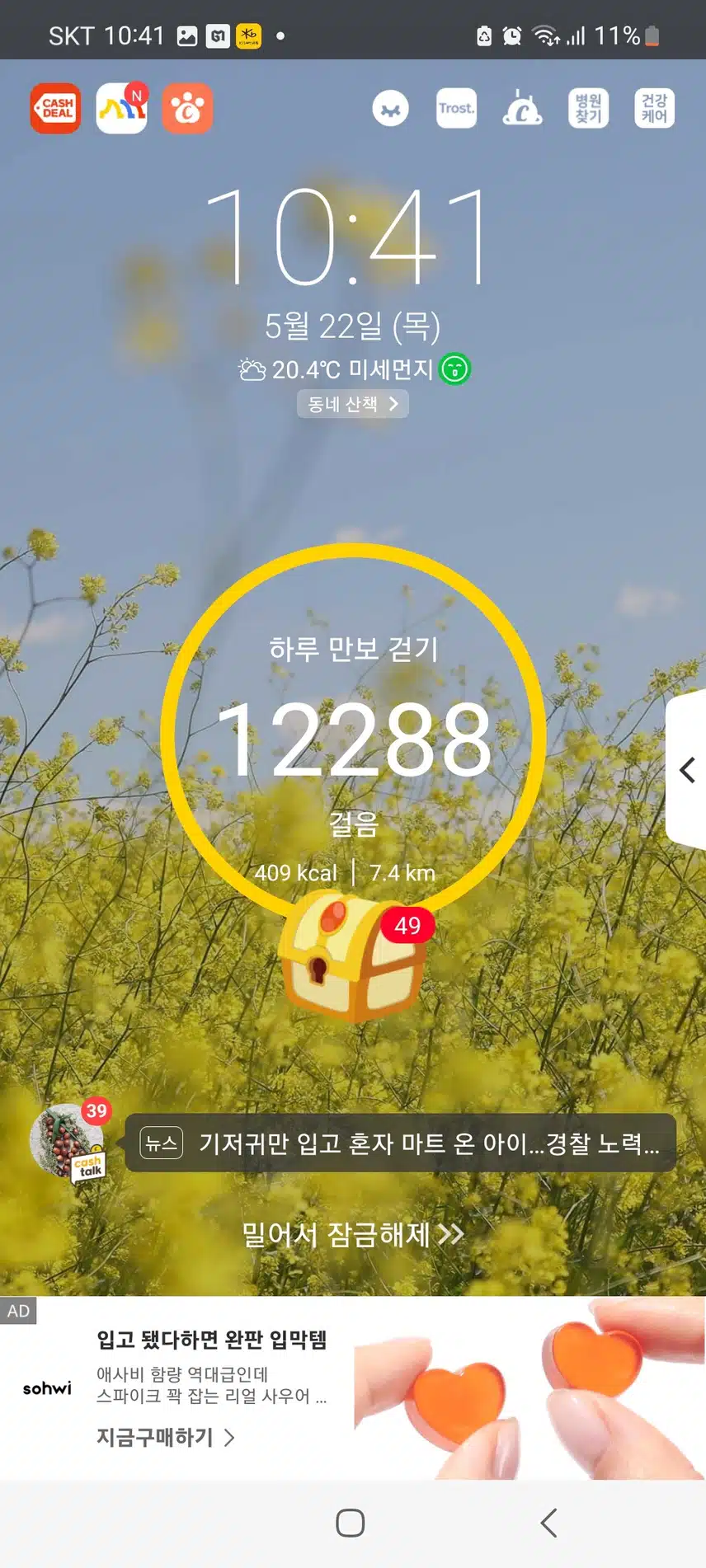Tap the system home button
The height and width of the screenshot is (1568, 706).
pos(351,1523)
